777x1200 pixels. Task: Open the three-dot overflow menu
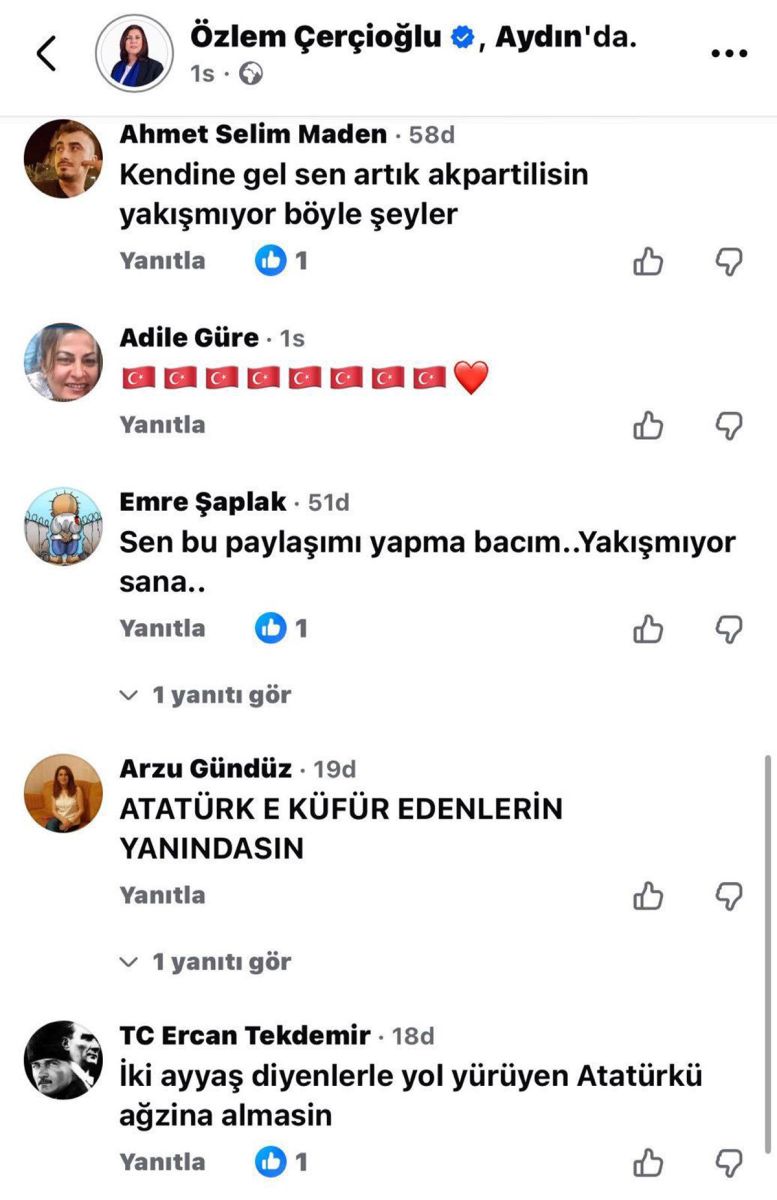pos(728,54)
